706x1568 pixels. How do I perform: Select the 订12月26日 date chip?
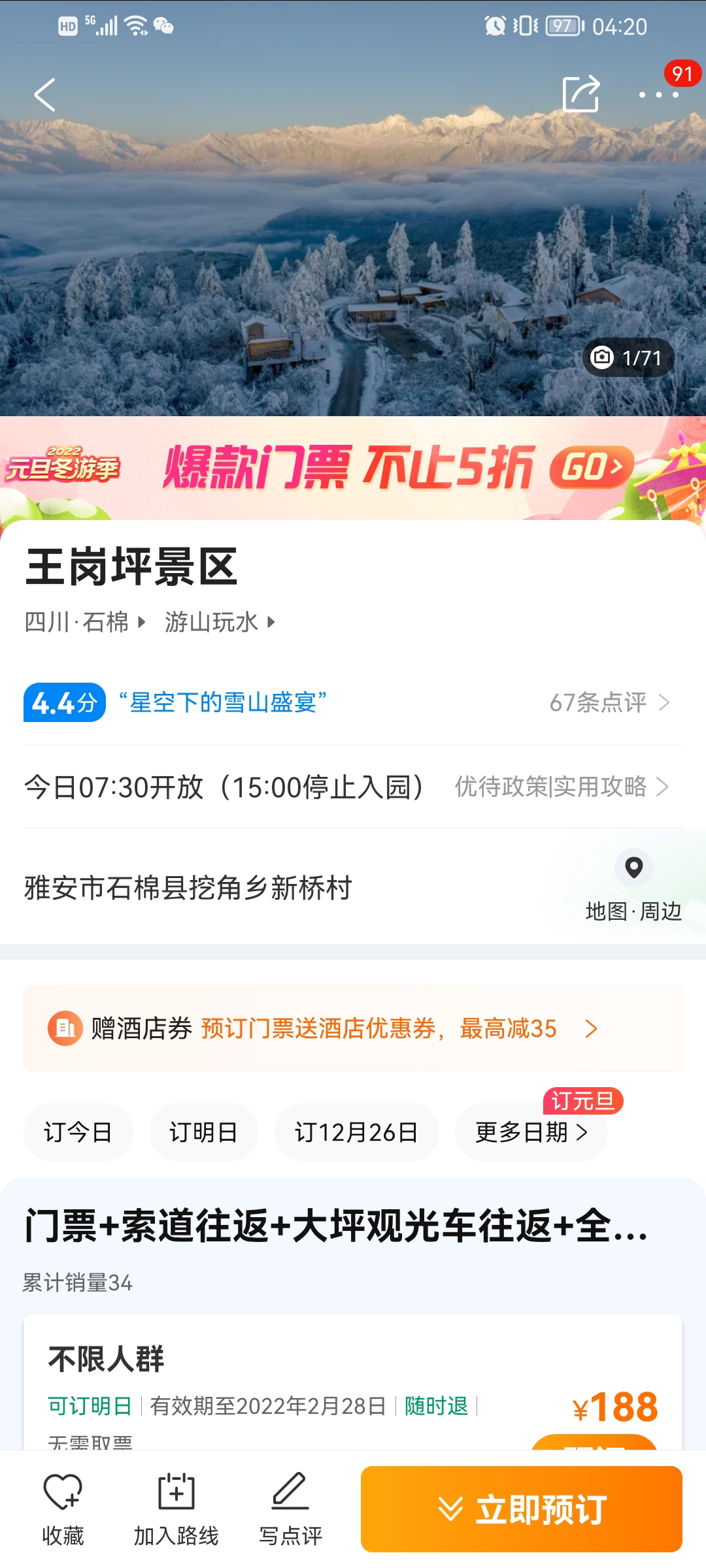pos(356,1132)
